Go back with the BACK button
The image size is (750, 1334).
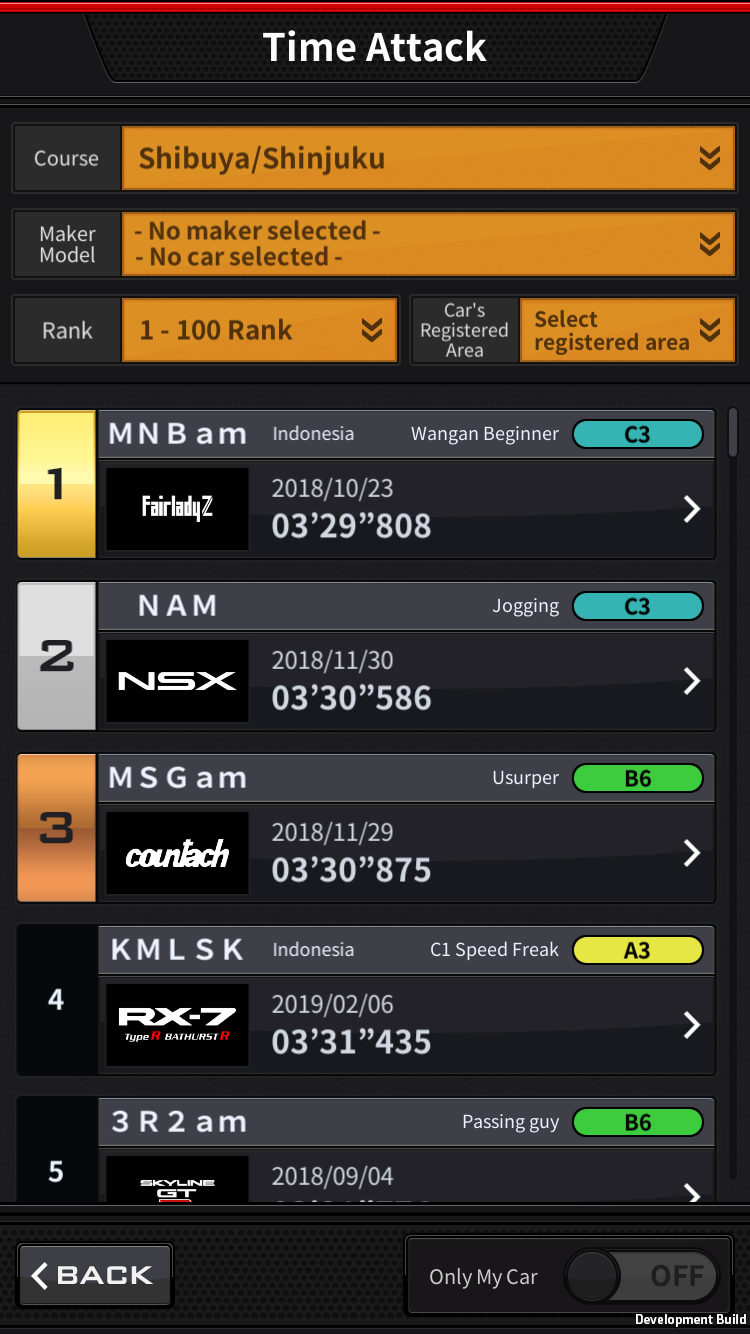click(x=95, y=1275)
